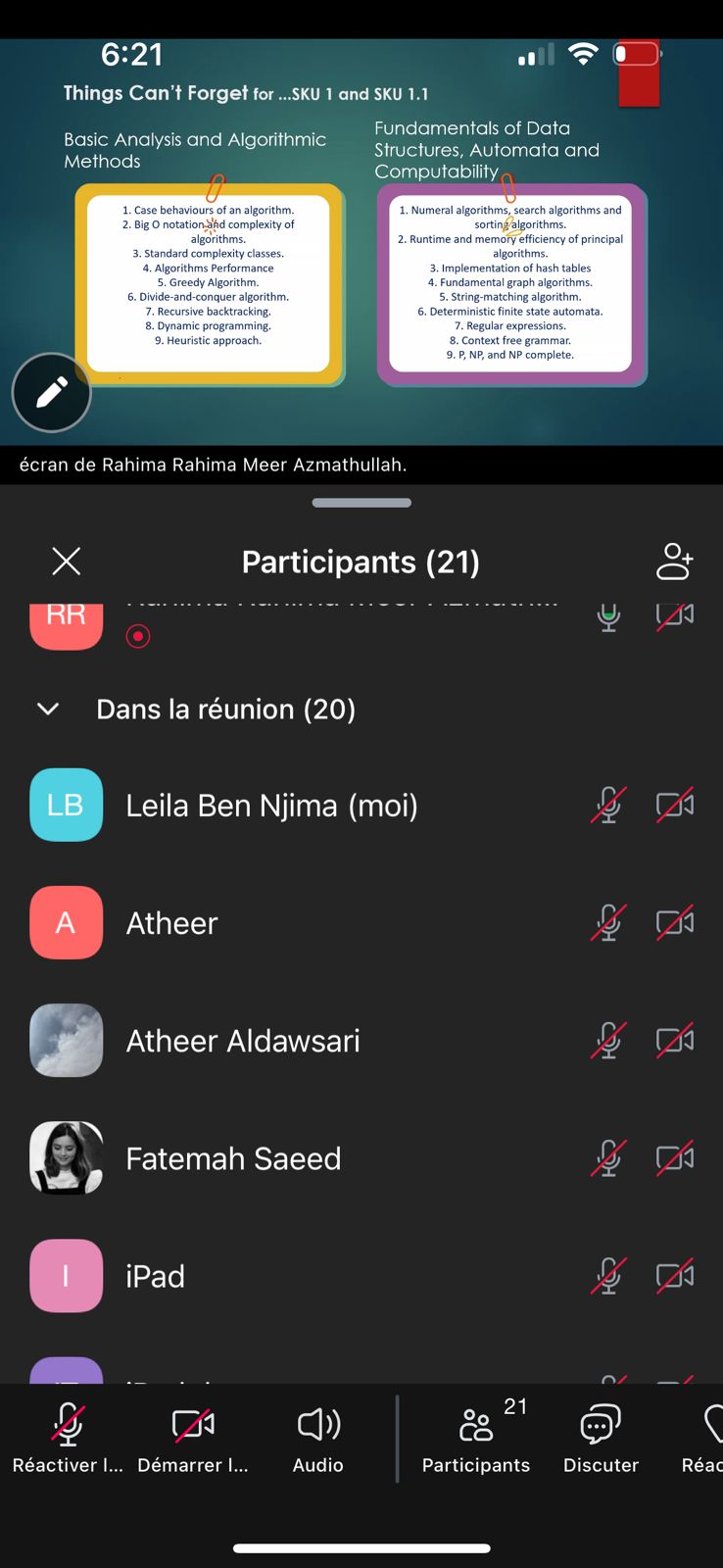Select participant Atheer Aldawsari
Screen dimensions: 723x1568
pyautogui.click(x=243, y=1041)
